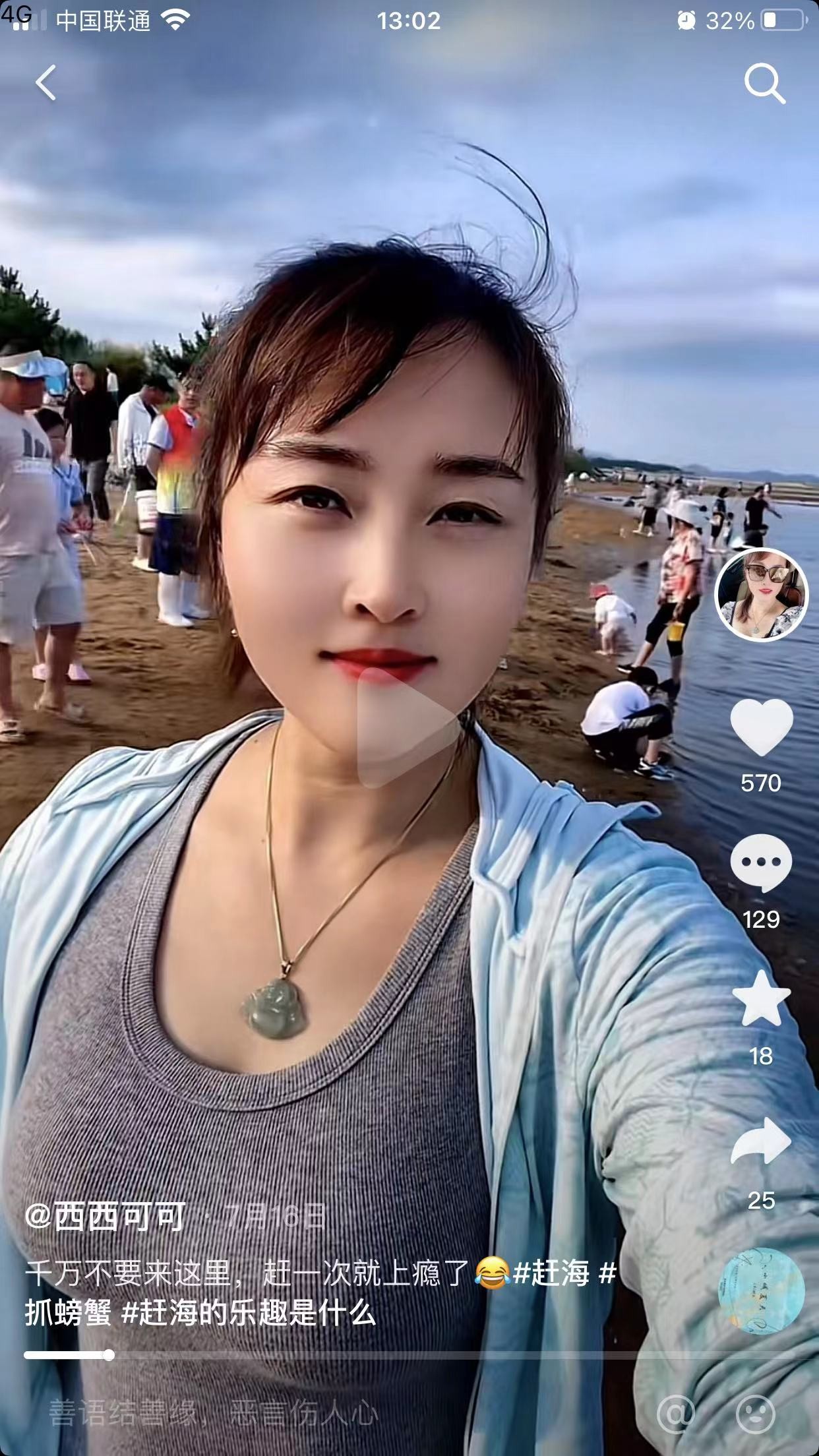The image size is (819, 1456).
Task: Open the uploader's profile avatar
Action: pos(761,593)
